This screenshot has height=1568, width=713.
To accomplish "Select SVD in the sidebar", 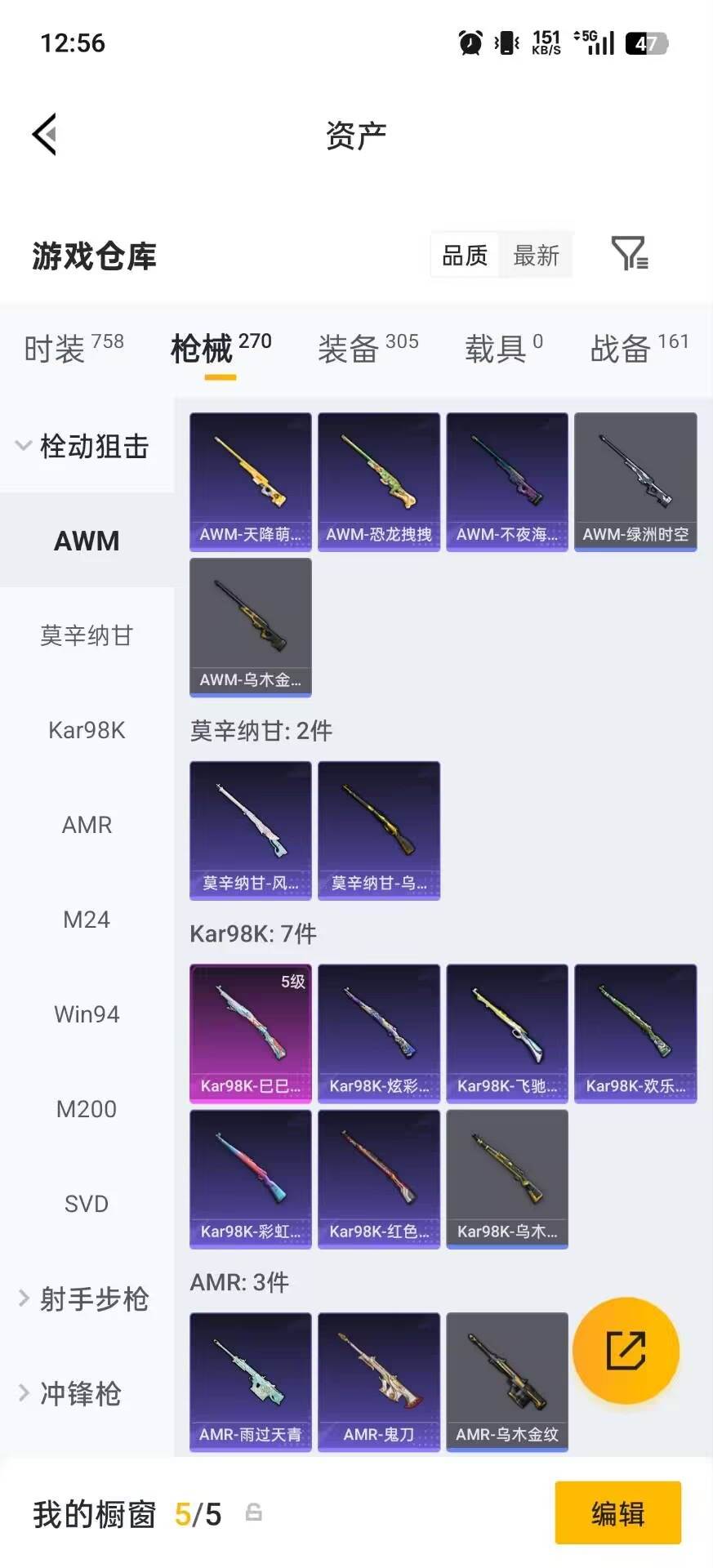I will pyautogui.click(x=86, y=1203).
